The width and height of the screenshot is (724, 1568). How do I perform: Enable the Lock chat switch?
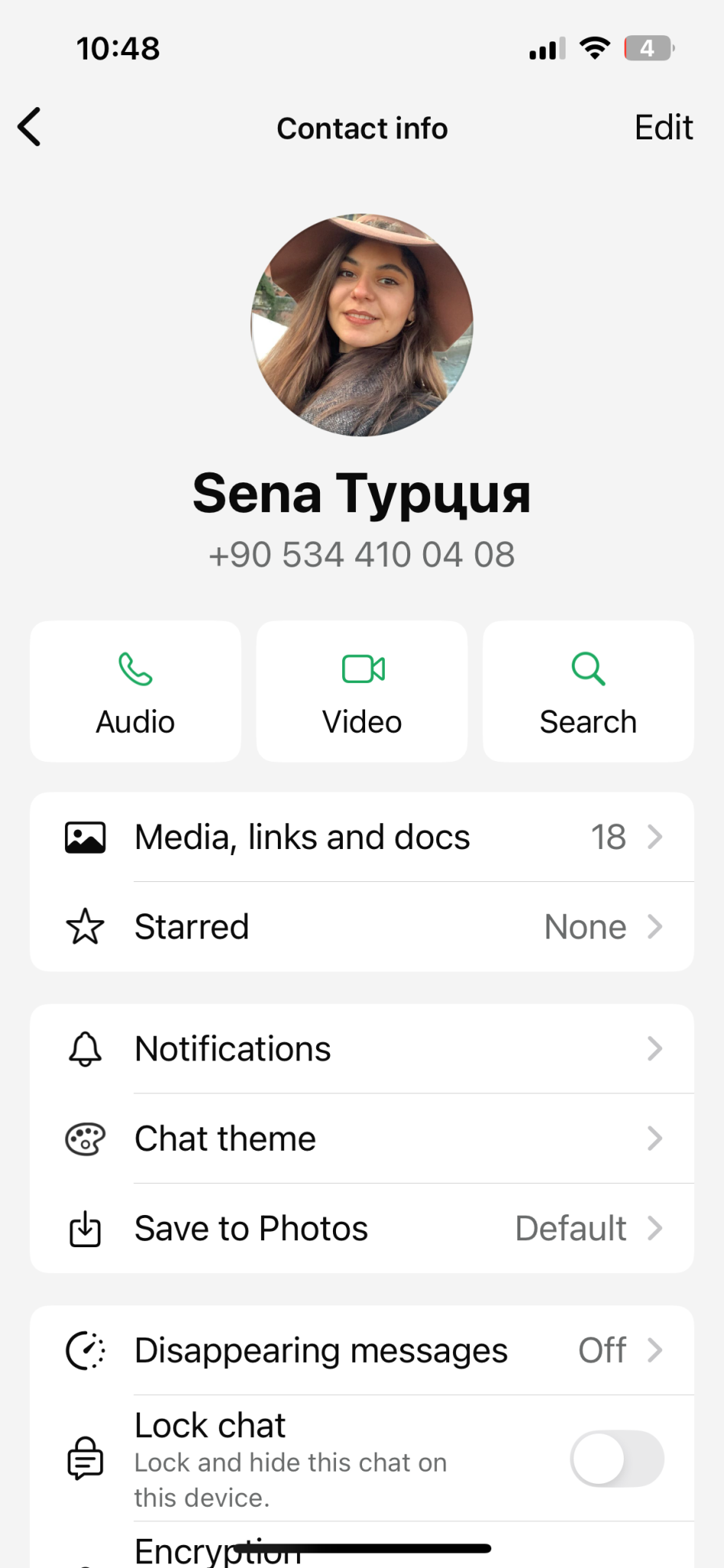[617, 1459]
